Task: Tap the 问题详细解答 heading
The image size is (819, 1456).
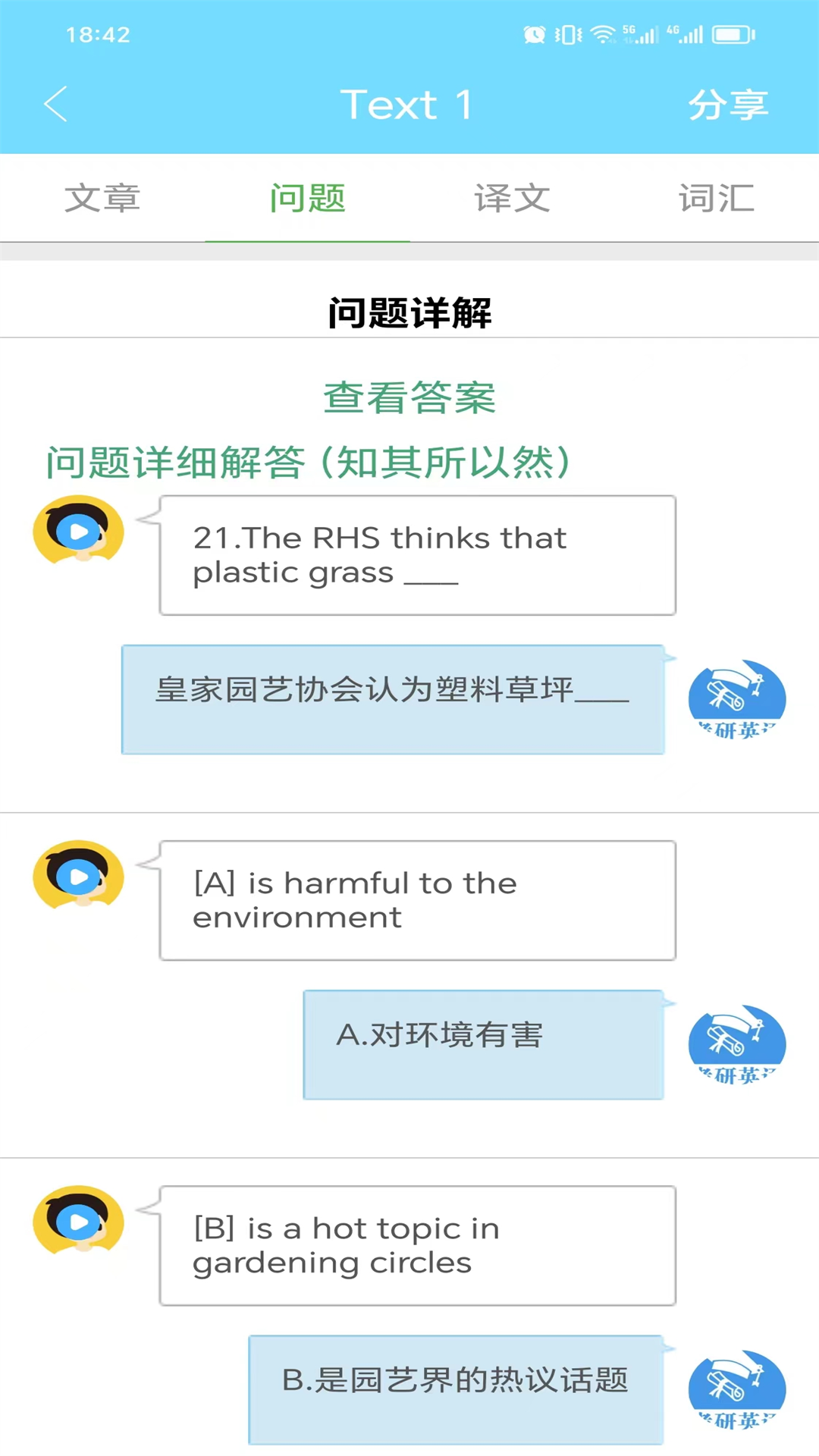Action: point(307,460)
